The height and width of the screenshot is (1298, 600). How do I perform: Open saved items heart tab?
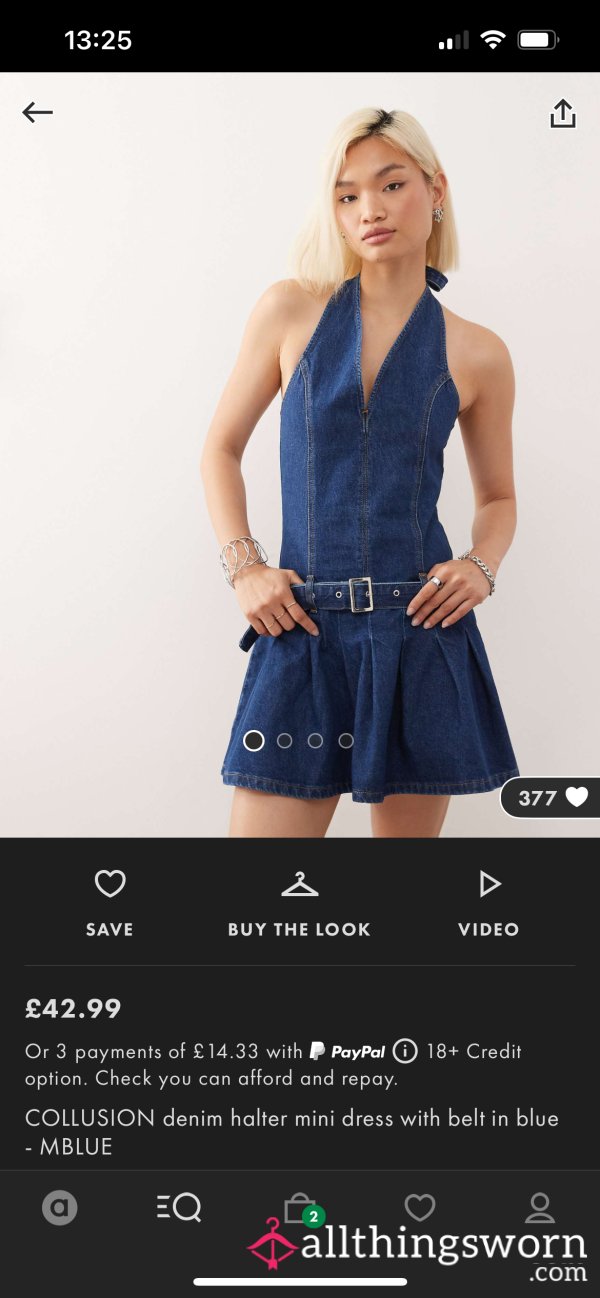(x=420, y=1208)
